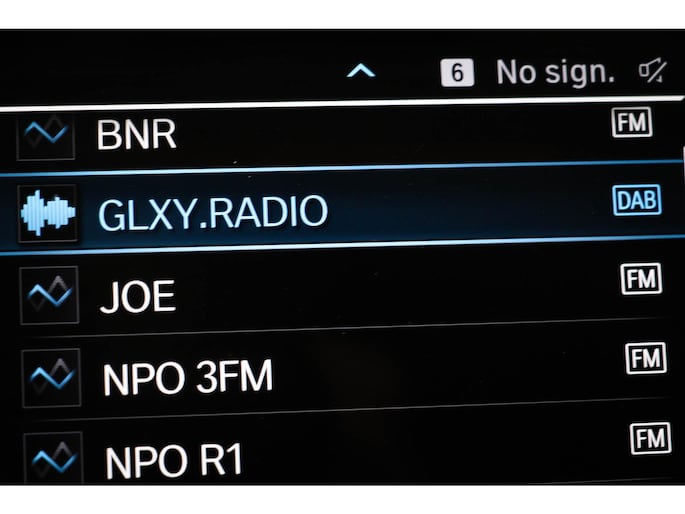Play the GLXY.RADIO DAB station
Viewport: 685px width, 514px height.
(x=212, y=211)
